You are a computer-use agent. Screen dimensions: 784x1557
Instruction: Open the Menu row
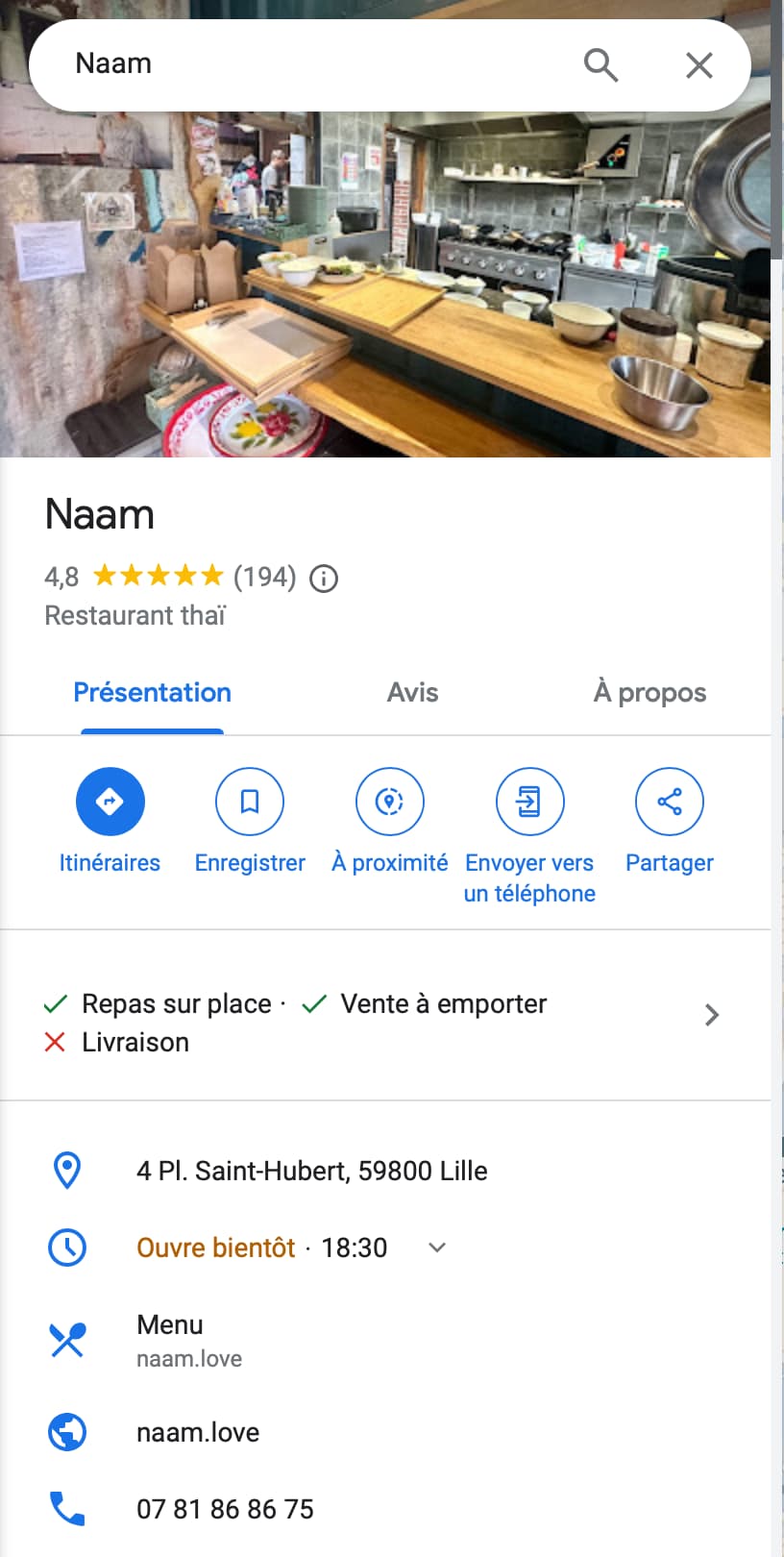coord(170,1338)
